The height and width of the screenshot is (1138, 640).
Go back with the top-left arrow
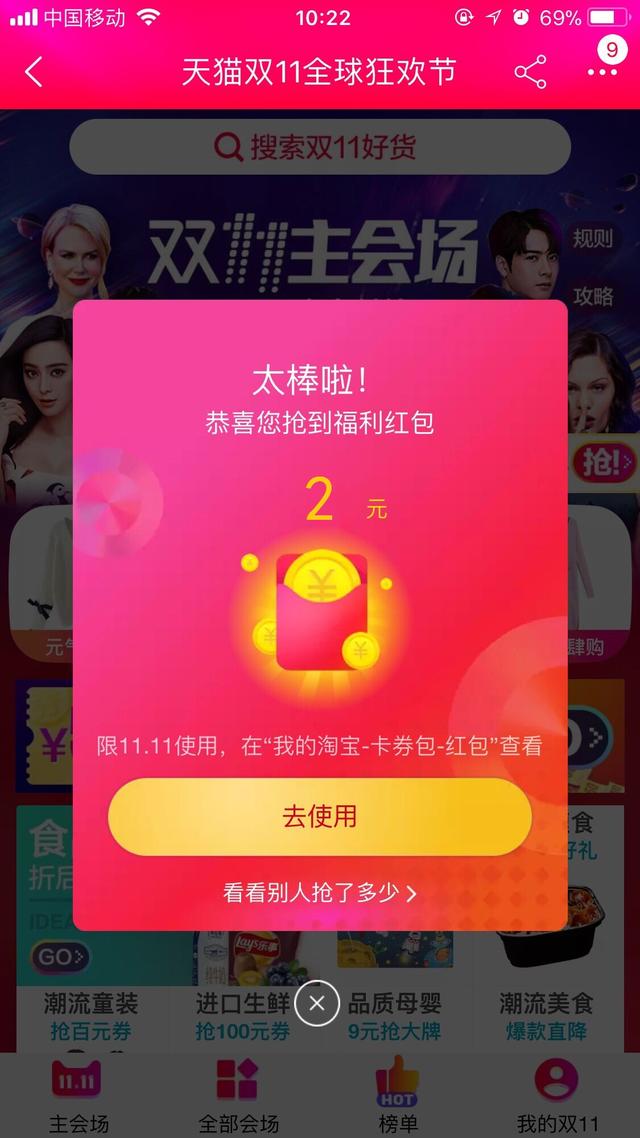(x=34, y=72)
